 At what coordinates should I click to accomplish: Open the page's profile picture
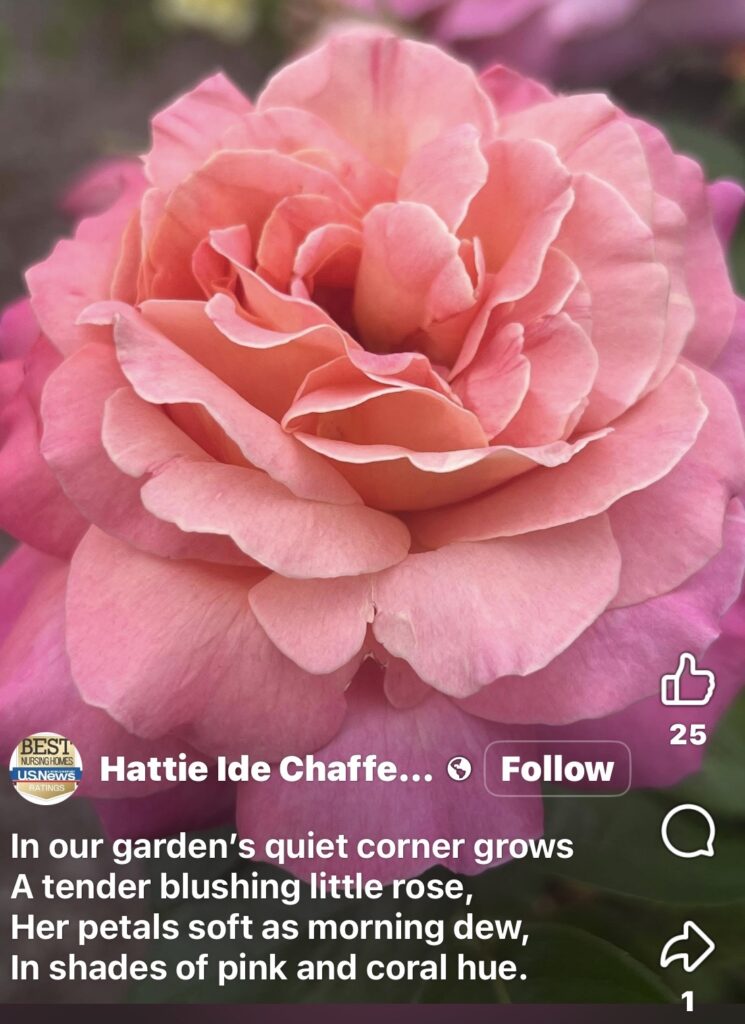[46, 769]
